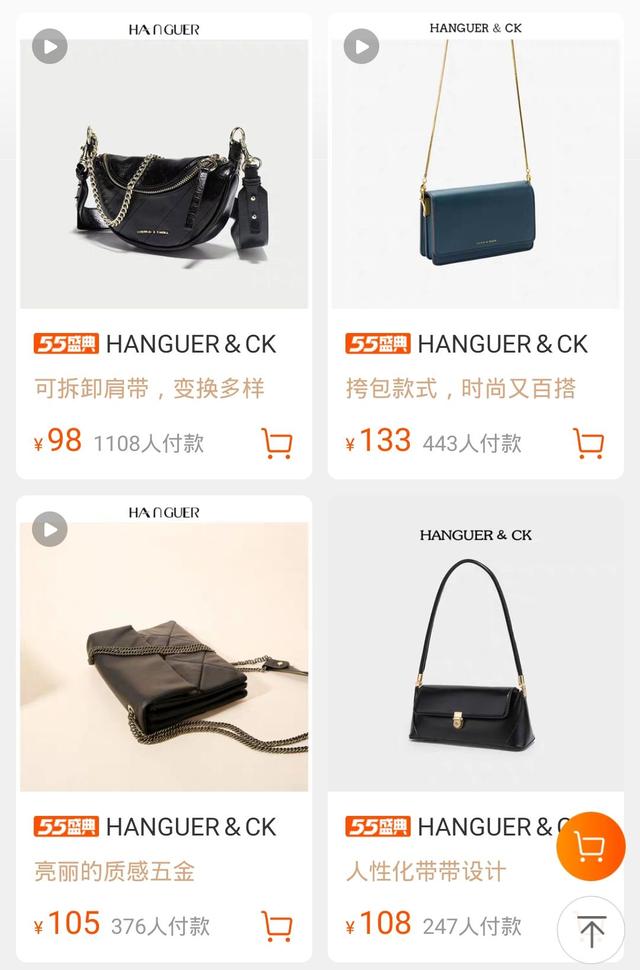Open the 可拆卸肩带 black chain bag listing
Viewport: 640px width, 970px height.
coord(164,180)
